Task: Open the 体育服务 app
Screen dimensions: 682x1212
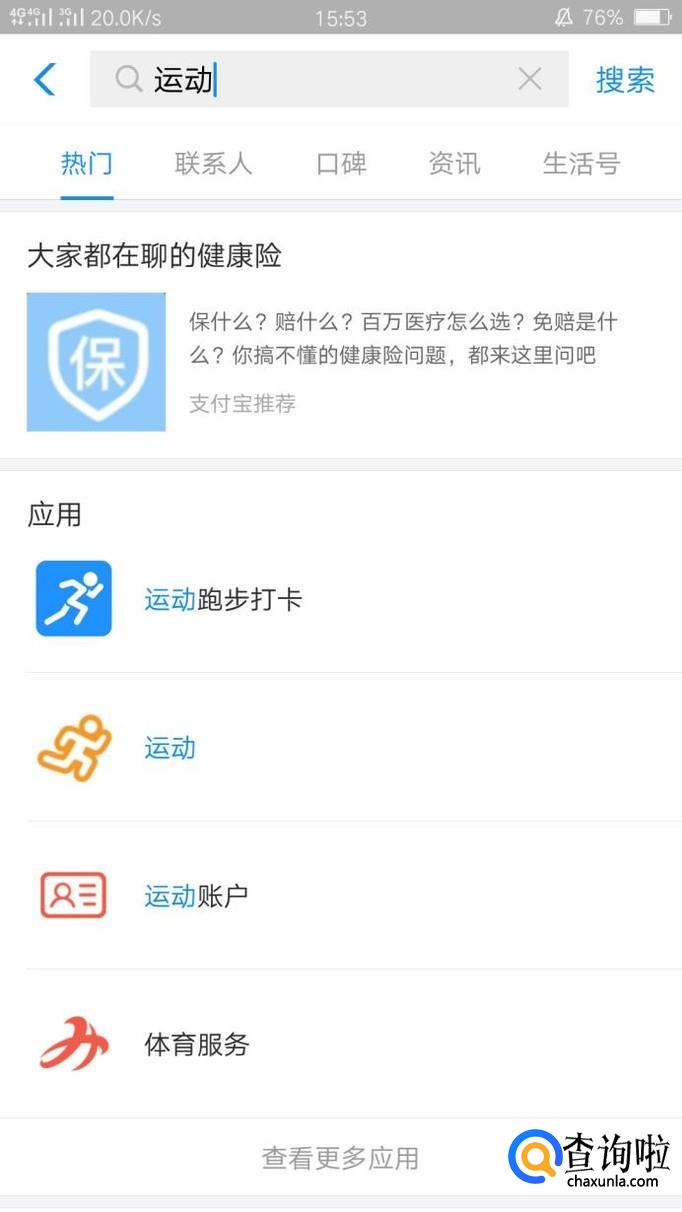Action: (341, 1044)
